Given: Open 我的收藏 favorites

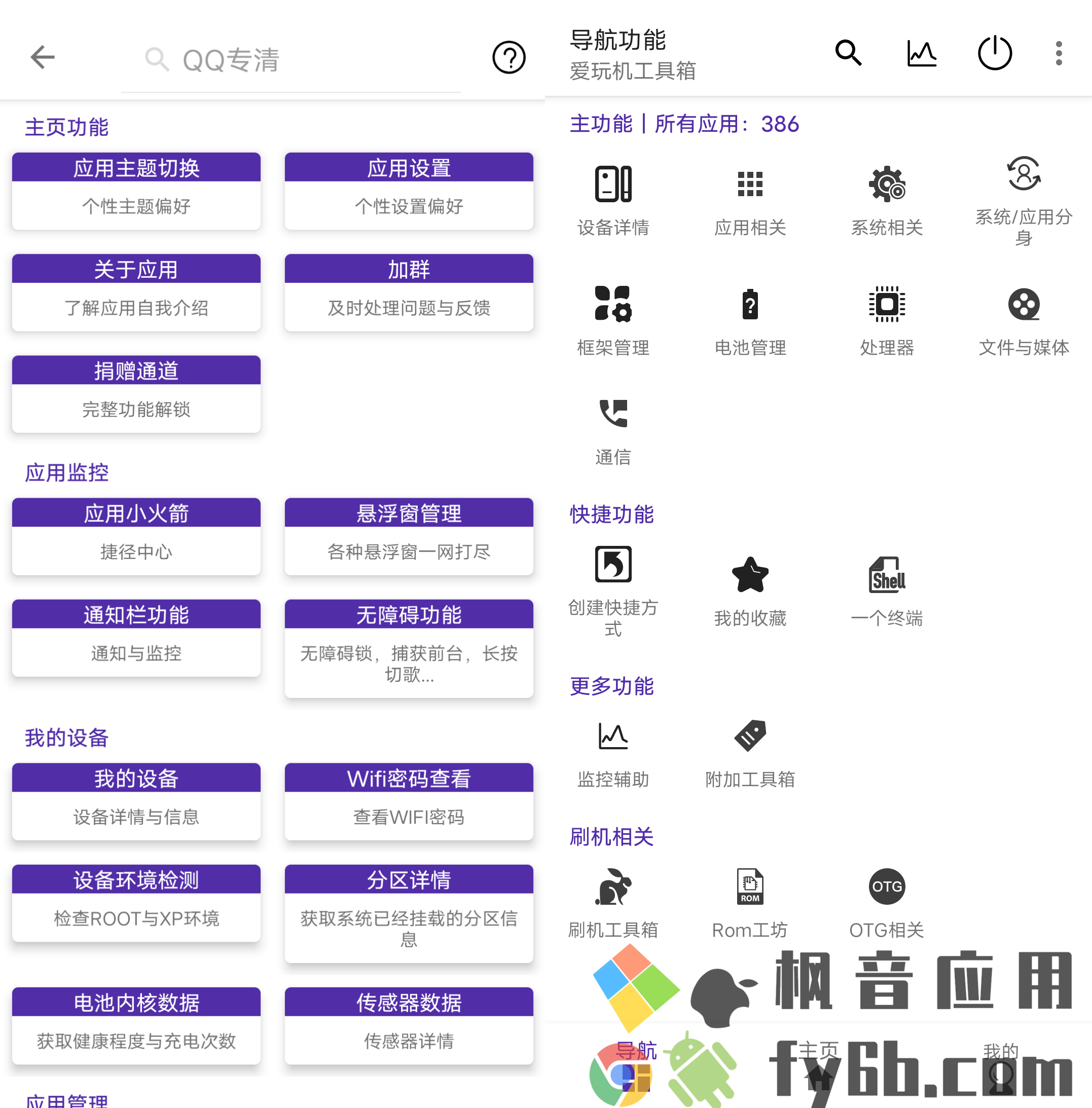Looking at the screenshot, I should coord(750,590).
